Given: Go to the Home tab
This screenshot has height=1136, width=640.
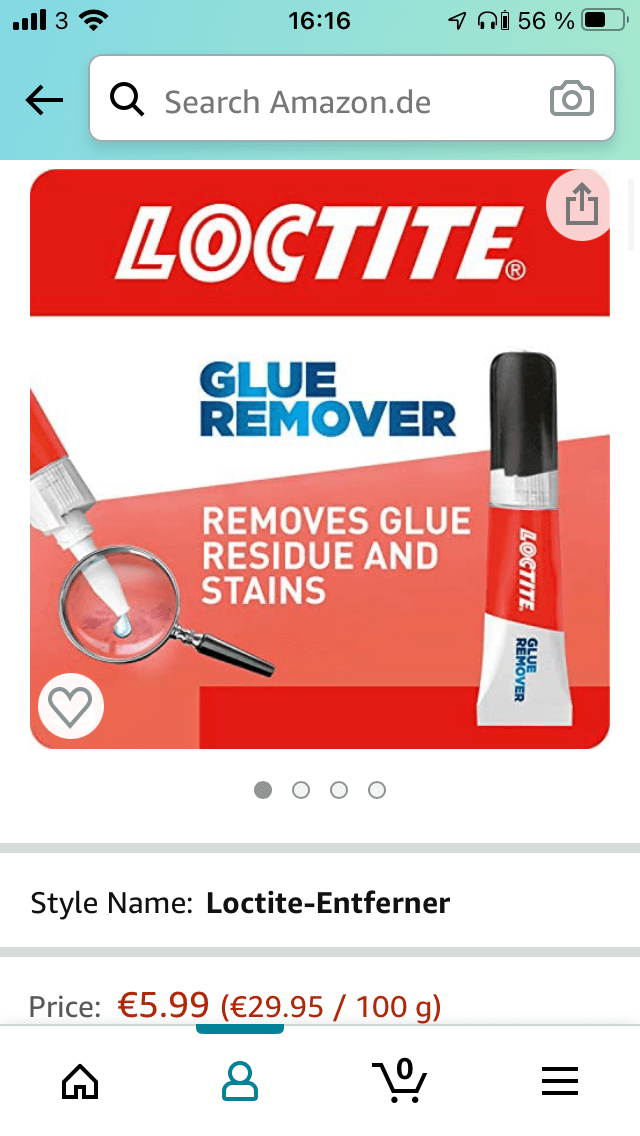Looking at the screenshot, I should coord(80,1081).
